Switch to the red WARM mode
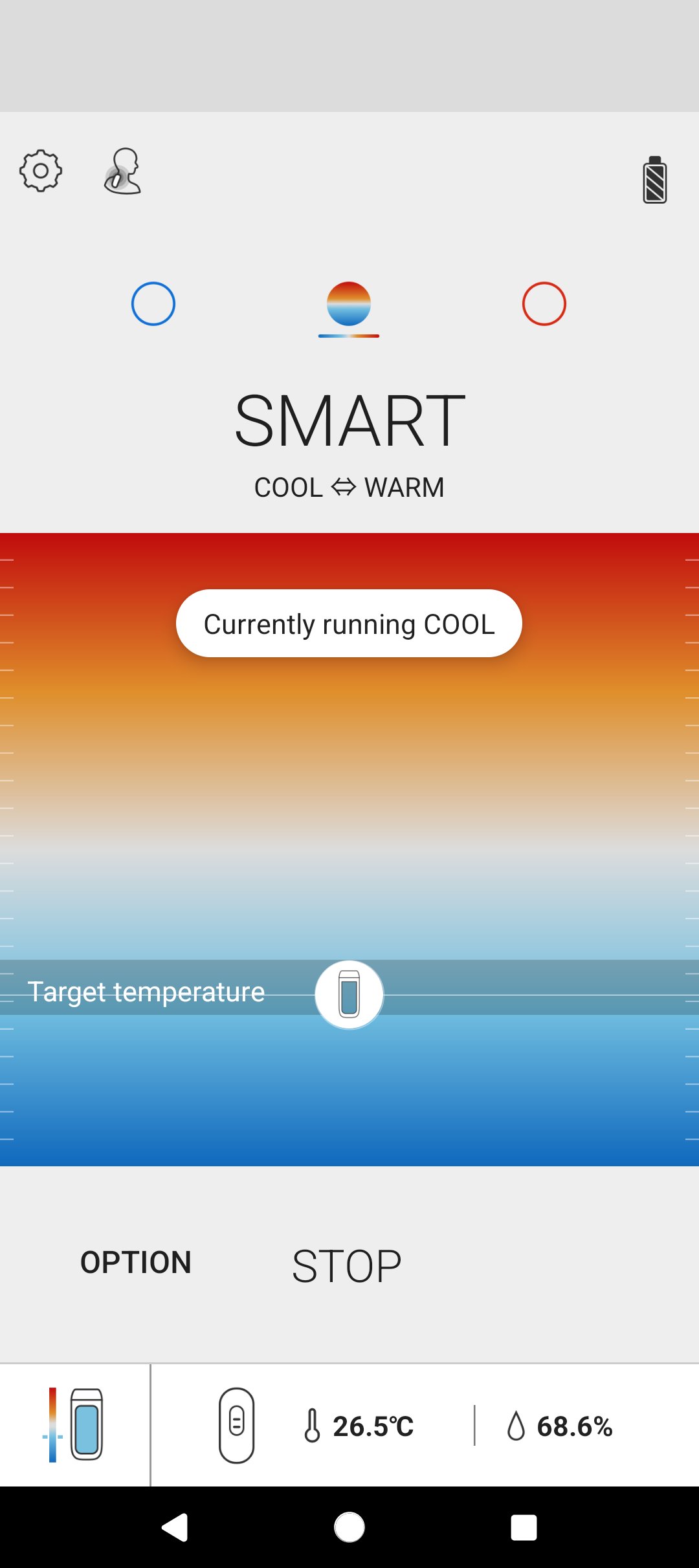 544,304
